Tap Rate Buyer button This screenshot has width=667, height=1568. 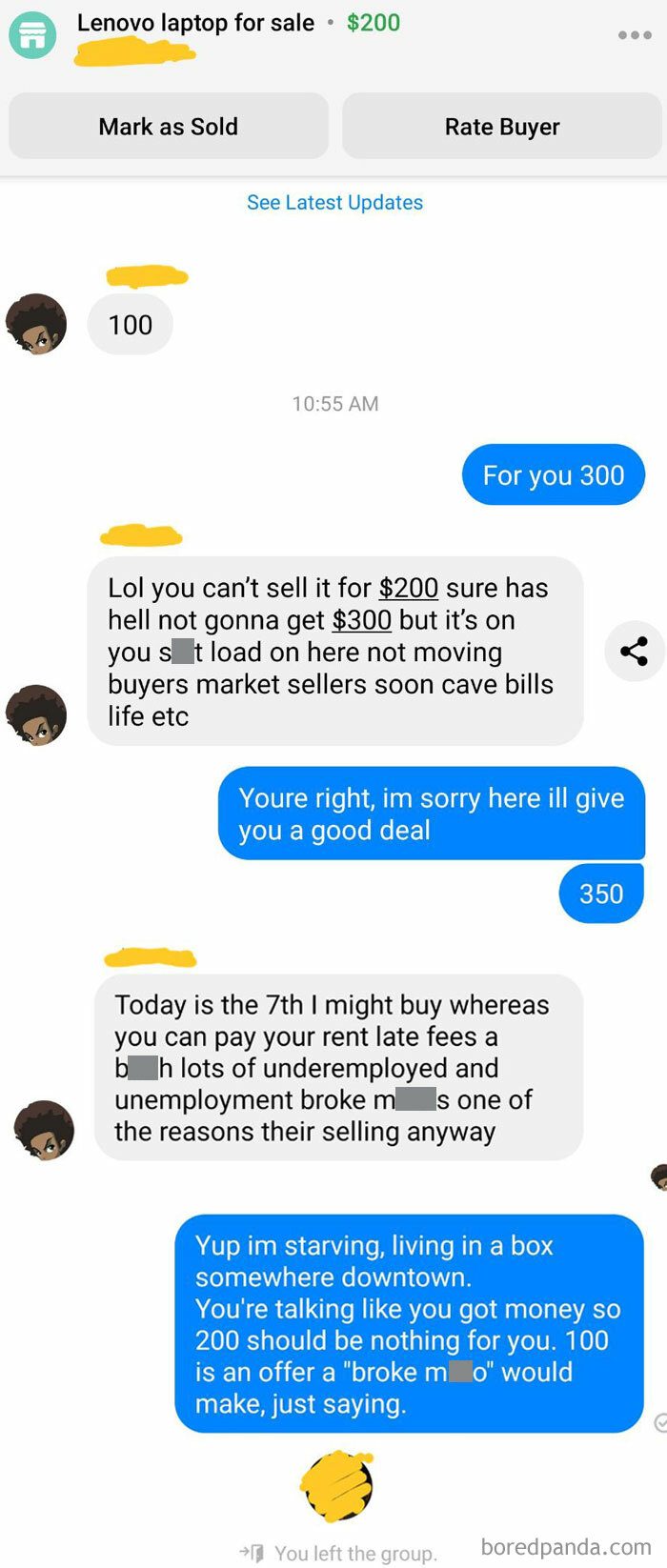(502, 127)
